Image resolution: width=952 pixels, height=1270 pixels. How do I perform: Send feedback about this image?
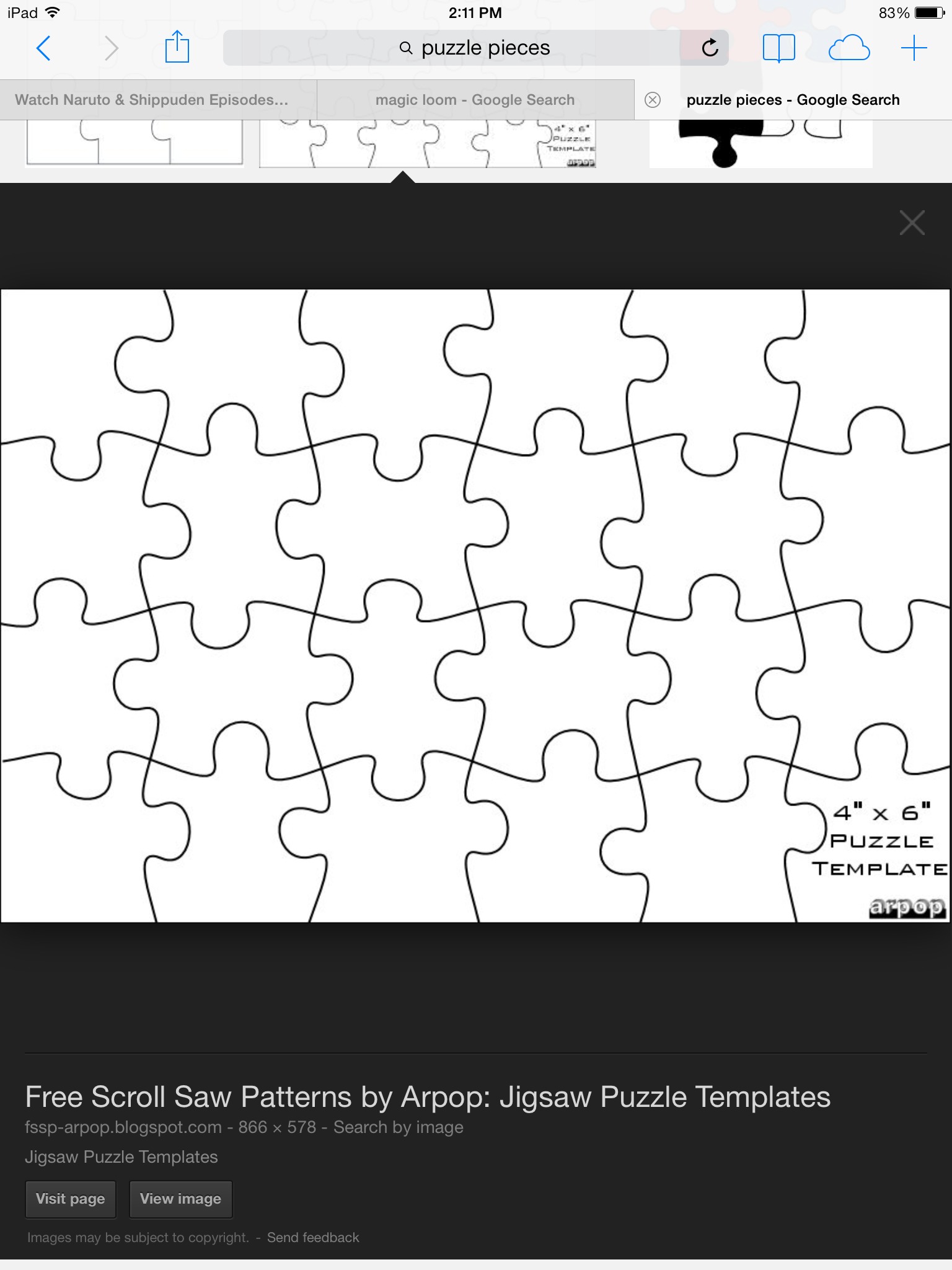313,1238
